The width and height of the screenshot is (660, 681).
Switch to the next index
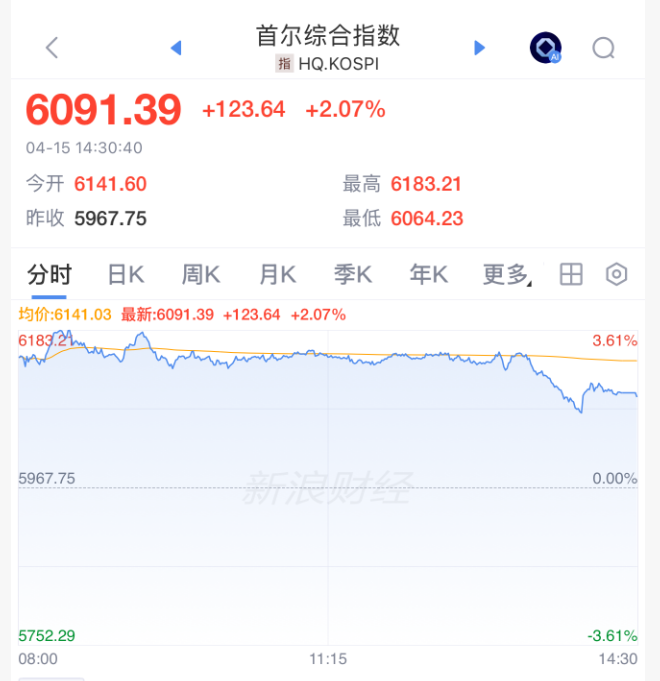click(x=479, y=47)
